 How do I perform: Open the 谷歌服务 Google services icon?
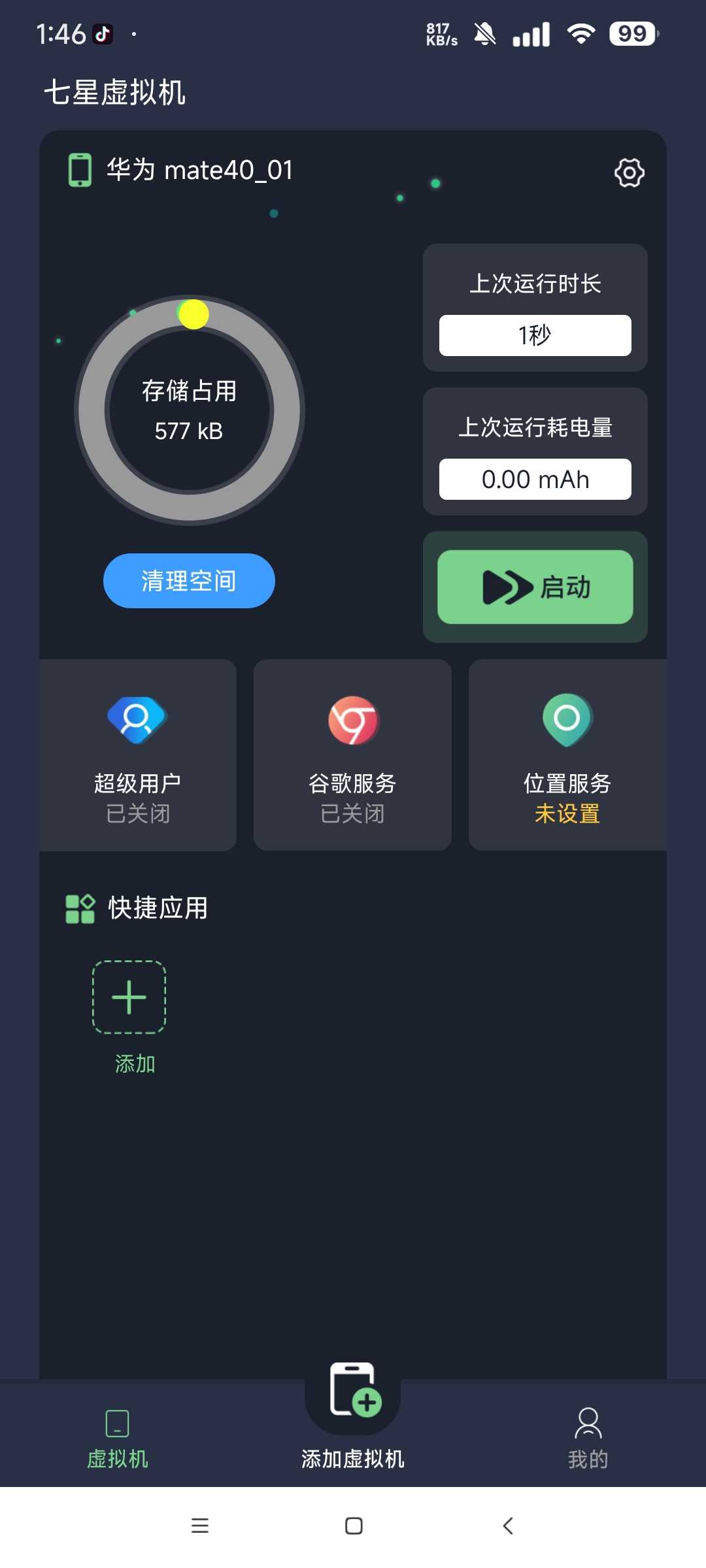(352, 719)
